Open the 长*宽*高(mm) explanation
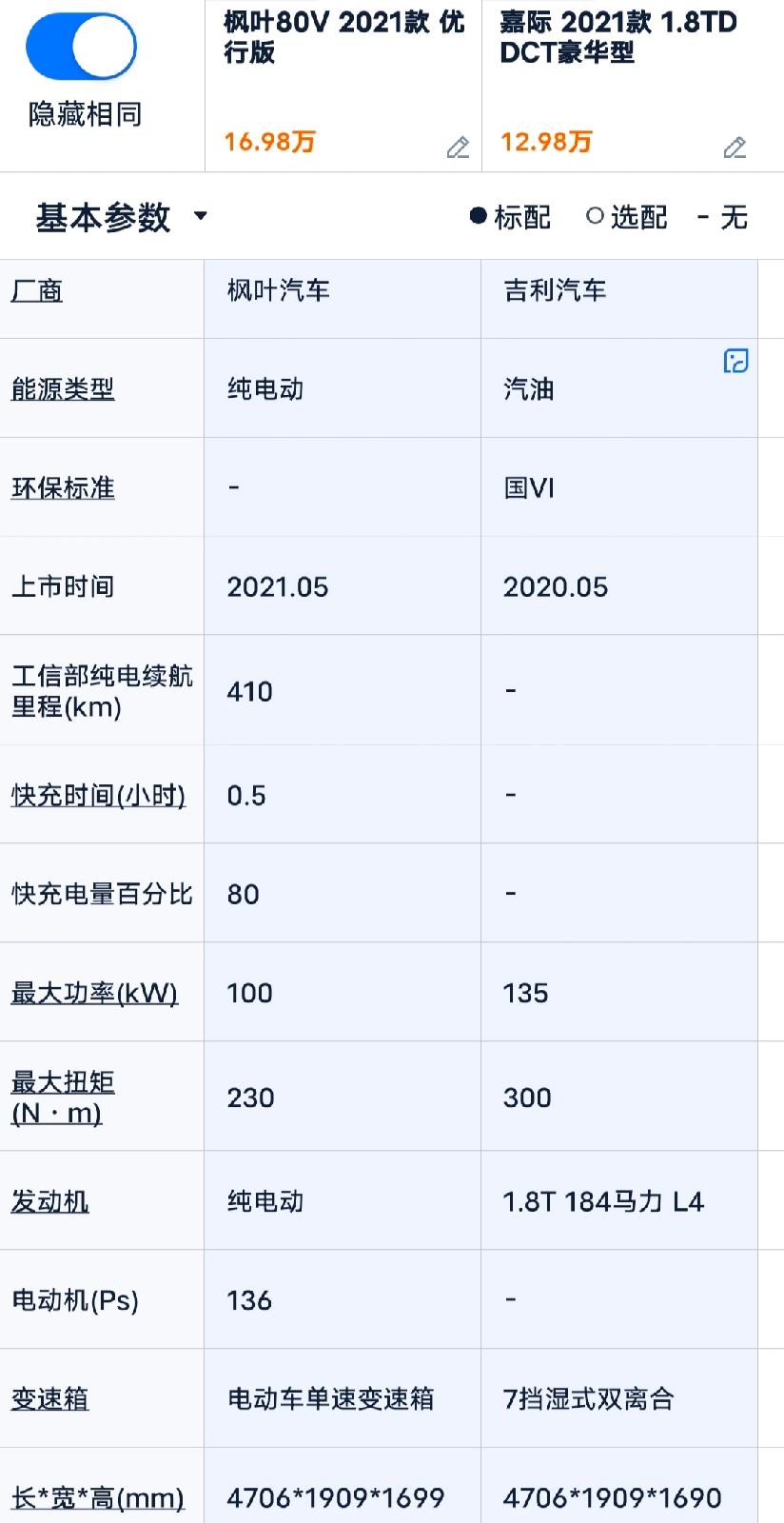Screen dimensions: 784x1523 (97, 1497)
